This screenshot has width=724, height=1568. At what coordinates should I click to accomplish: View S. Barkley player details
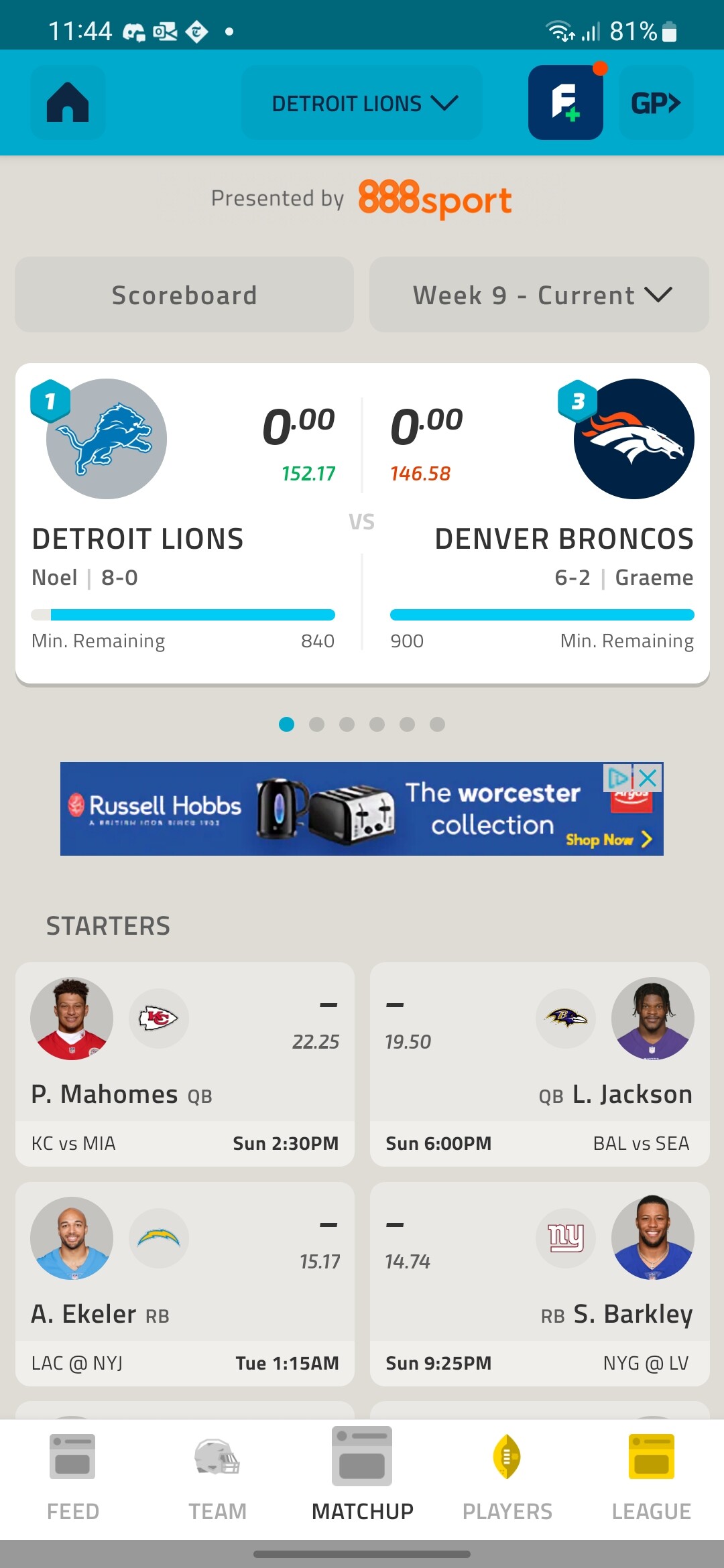(540, 1284)
